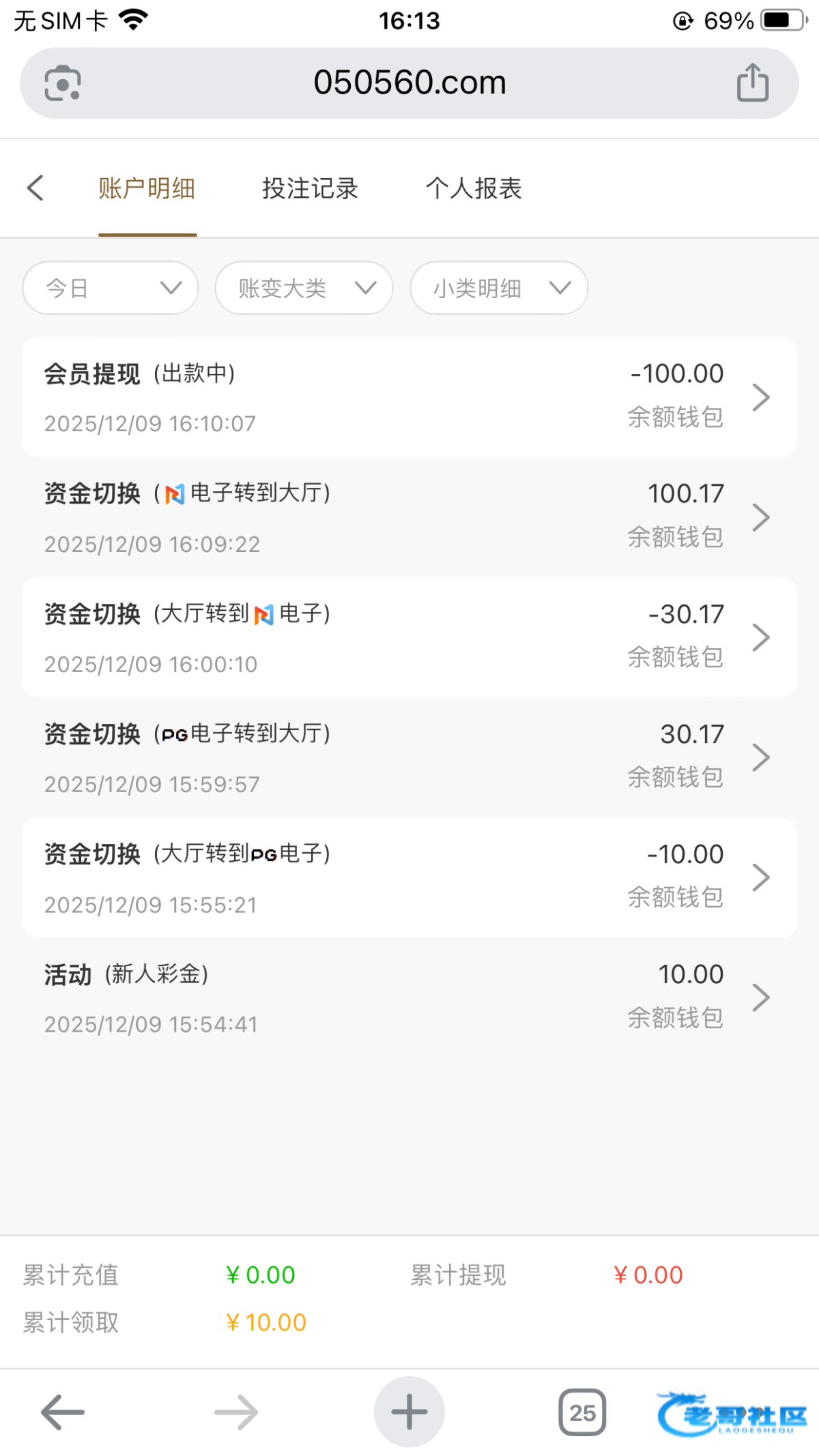The height and width of the screenshot is (1456, 819).
Task: Open the 小类明细 filter dropdown
Action: pyautogui.click(x=499, y=288)
